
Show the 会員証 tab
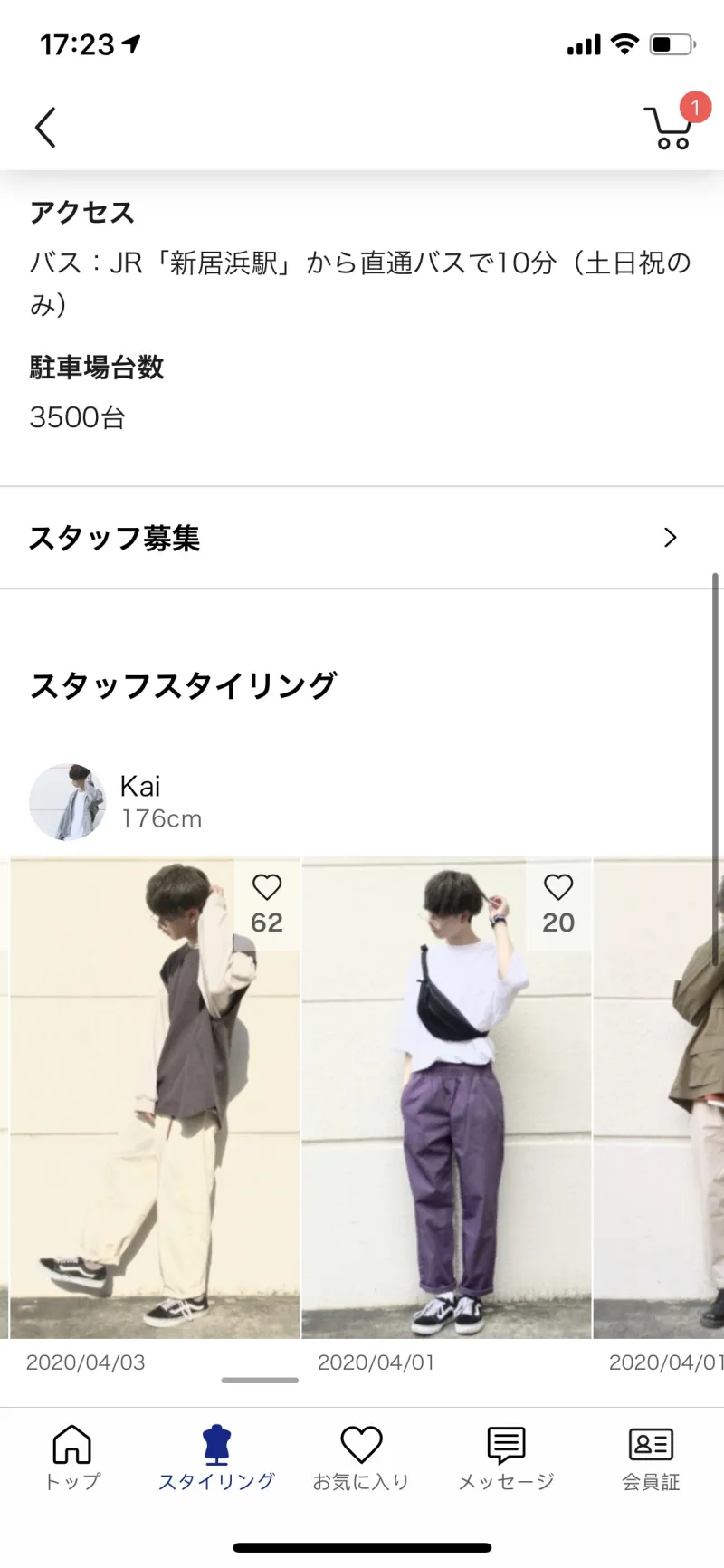[651, 1458]
